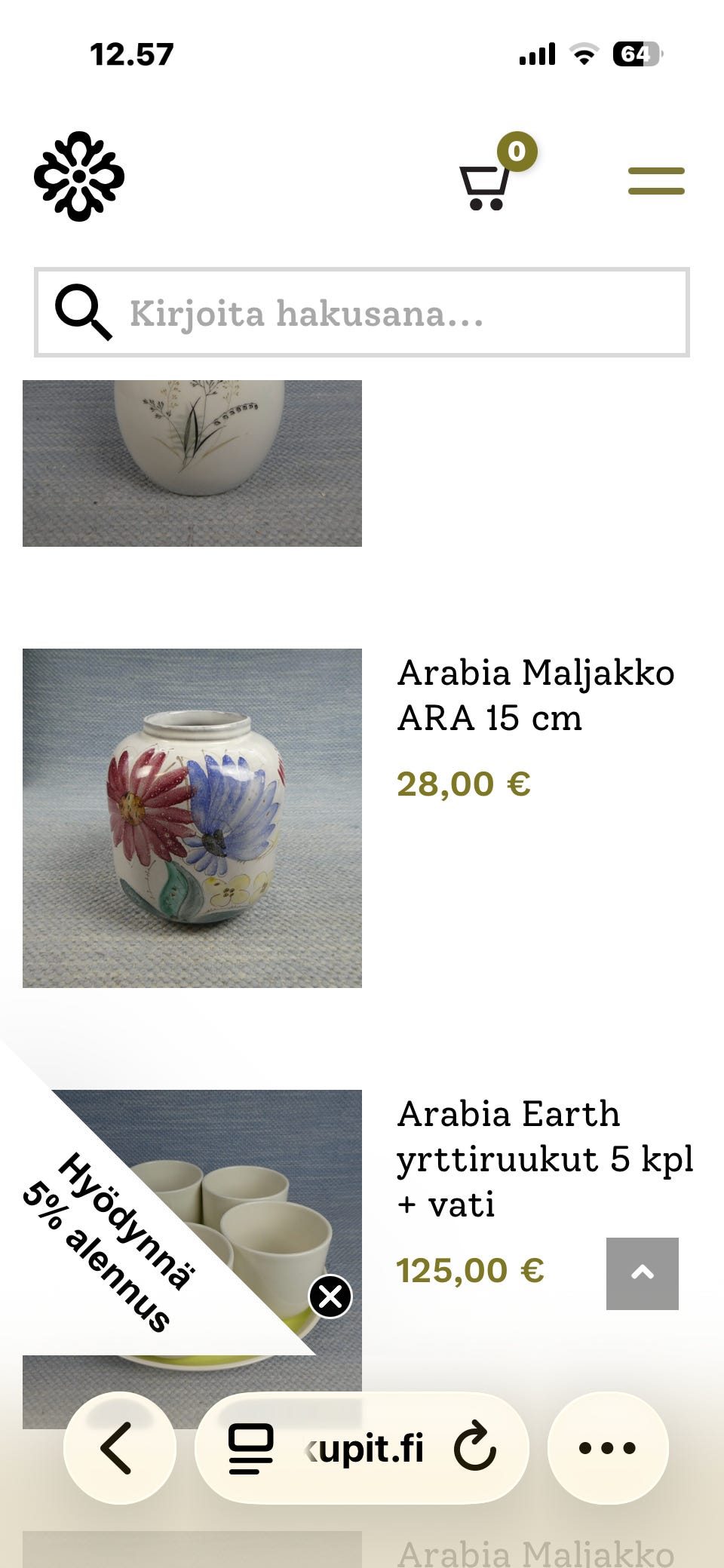Screen dimensions: 724x1568
Task: Open browser more options menu
Action: (608, 1448)
